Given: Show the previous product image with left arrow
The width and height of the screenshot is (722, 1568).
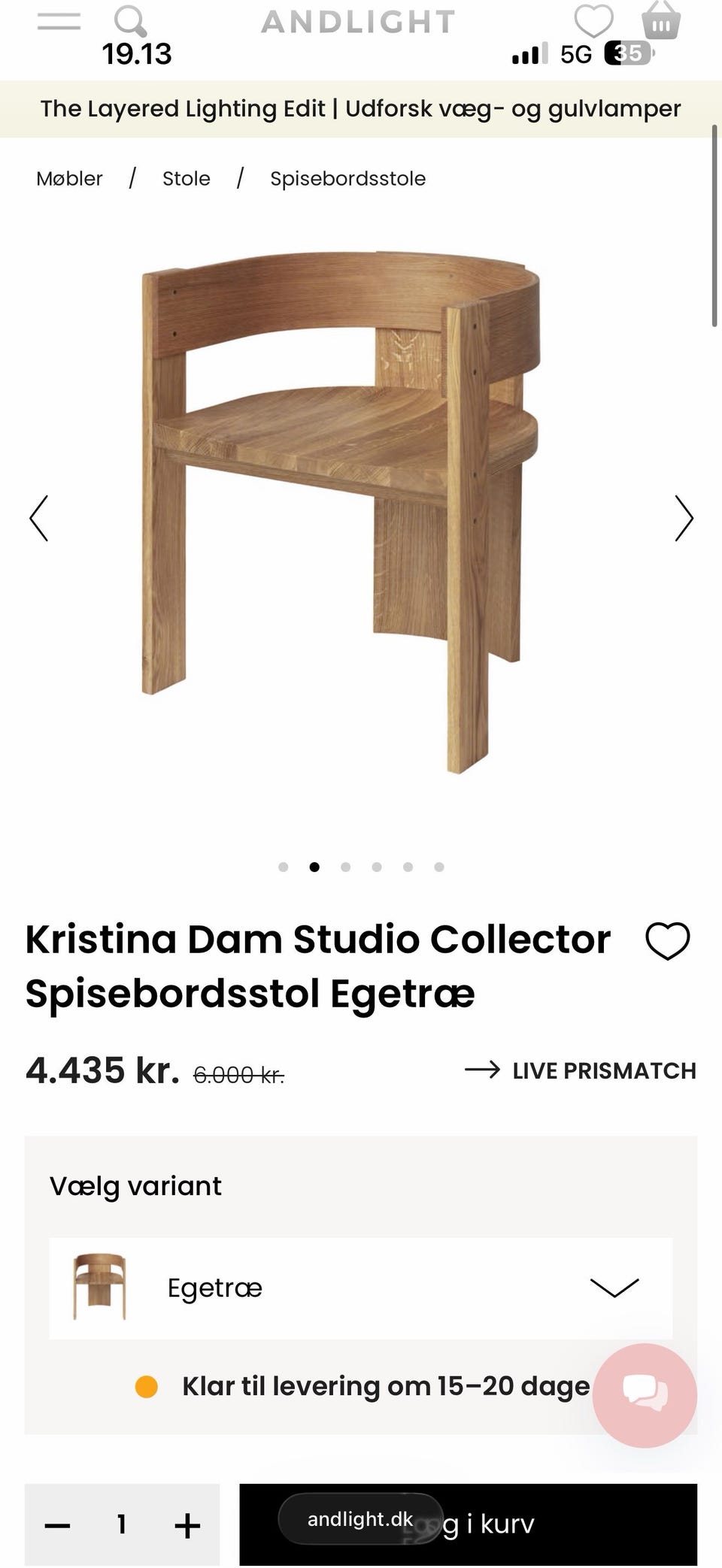Looking at the screenshot, I should pyautogui.click(x=39, y=518).
